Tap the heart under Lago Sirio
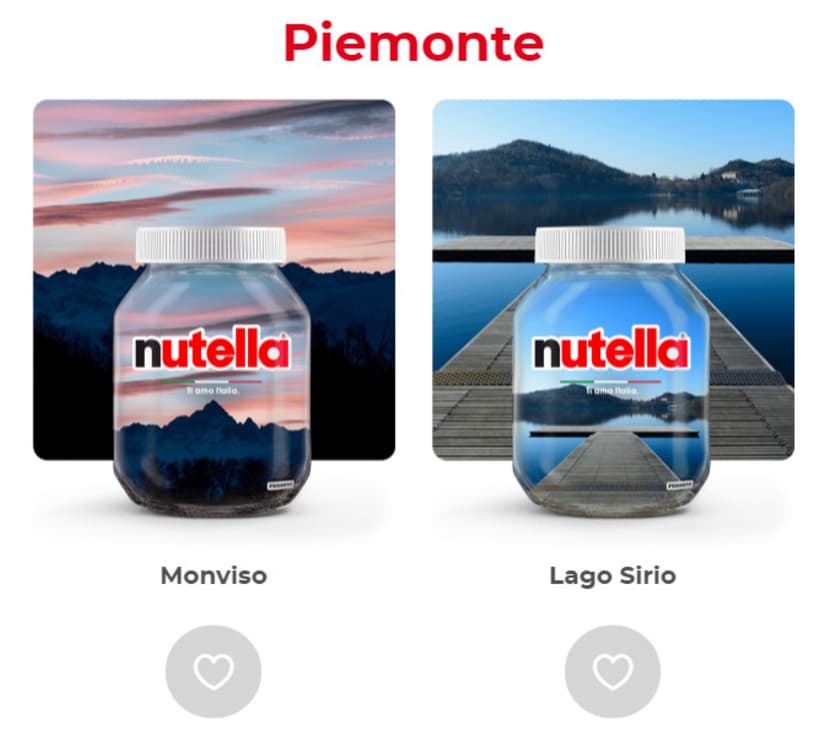The width and height of the screenshot is (828, 751). pyautogui.click(x=612, y=672)
